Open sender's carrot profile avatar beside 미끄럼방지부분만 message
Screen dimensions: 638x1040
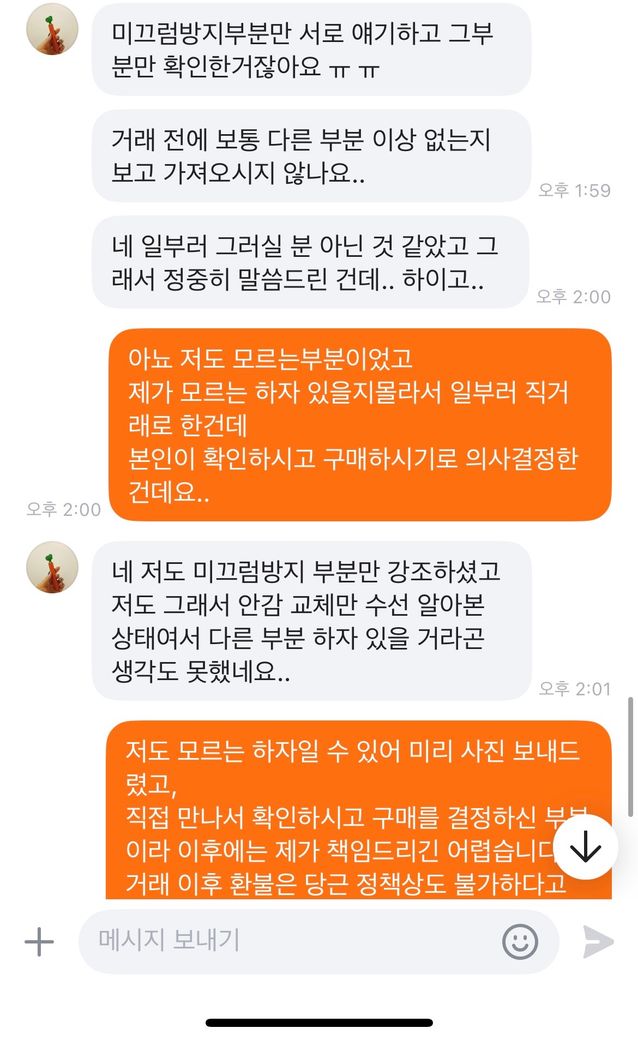(x=52, y=28)
